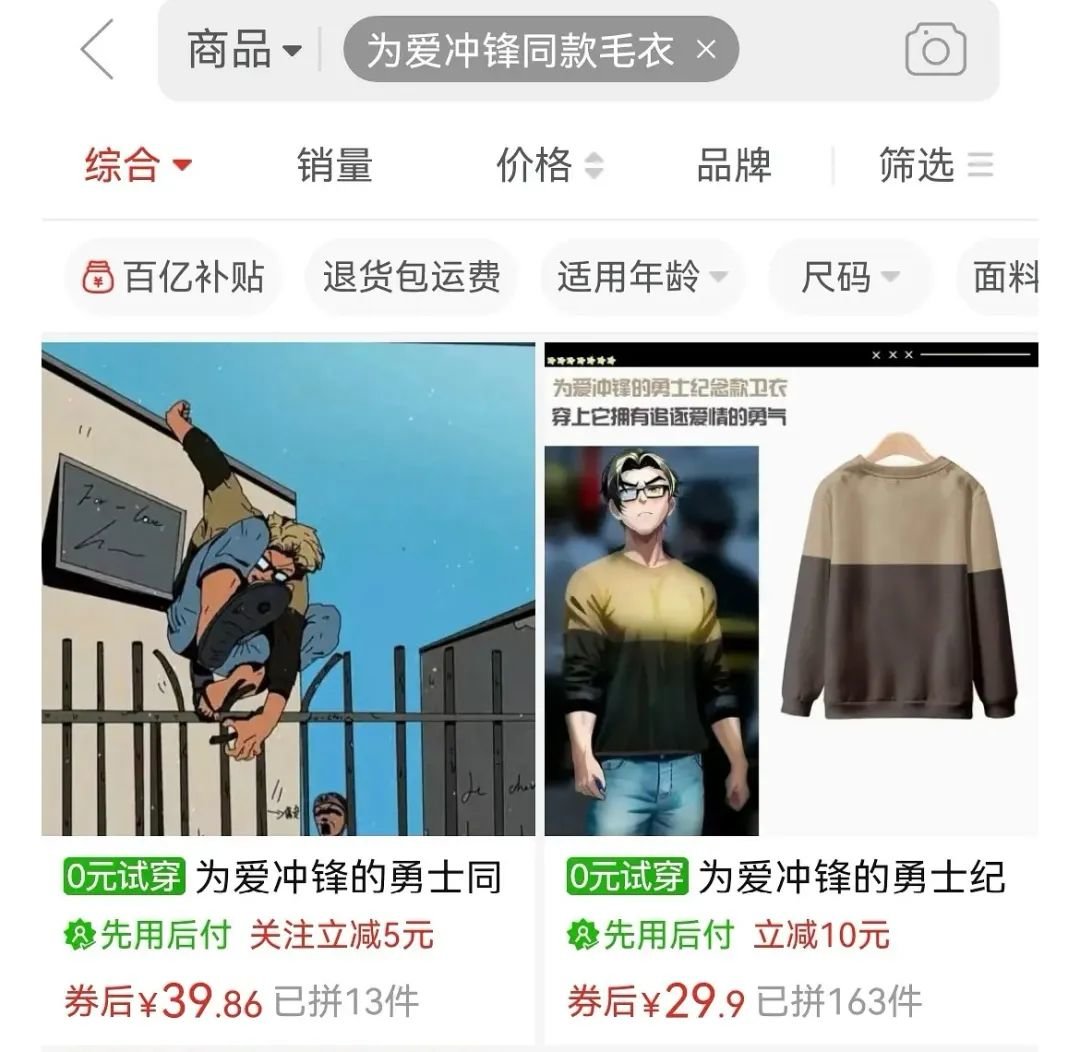Open the 筛选 filter panel

tap(935, 165)
